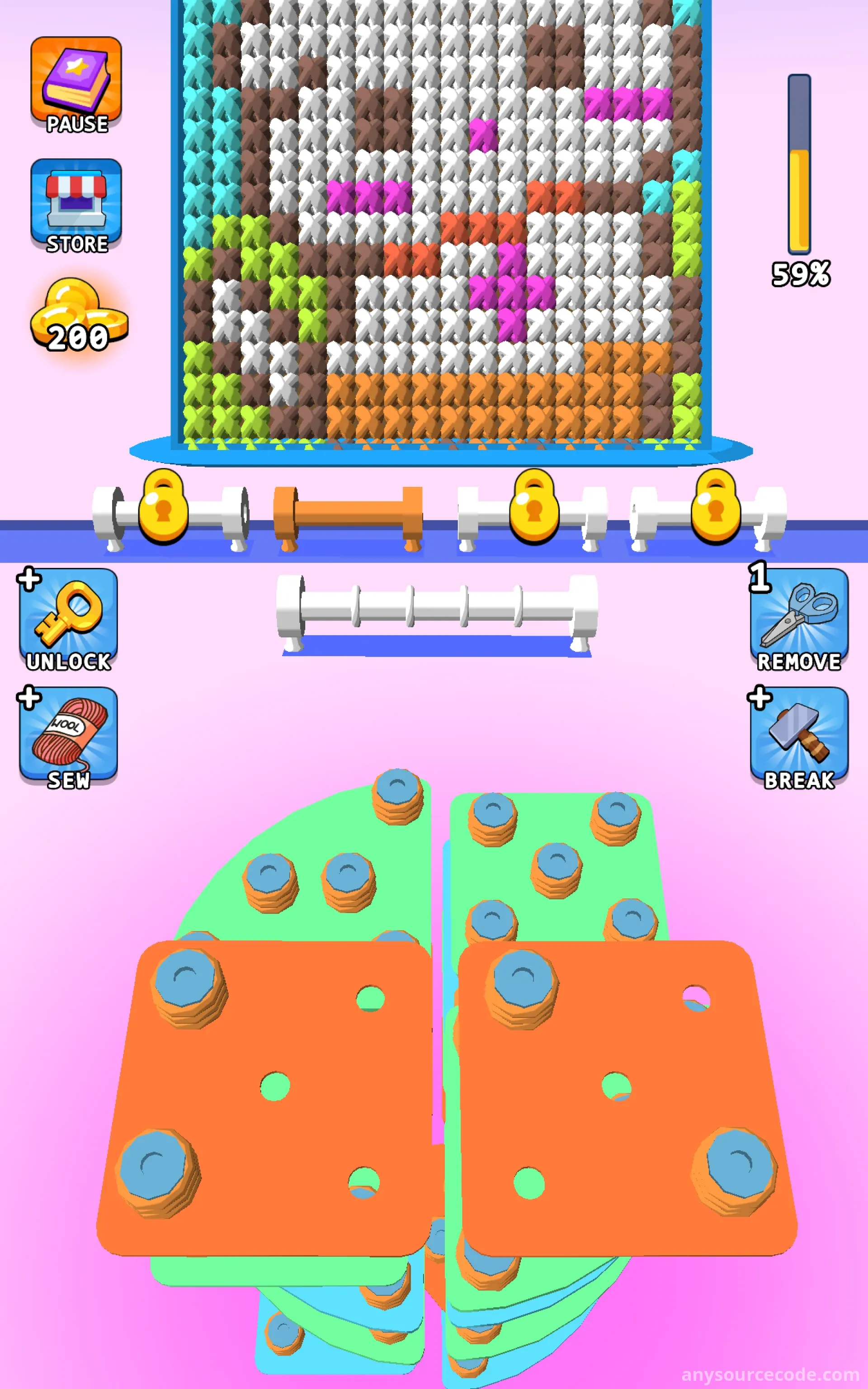Select the Break hammer booster
The width and height of the screenshot is (868, 1389).
[x=798, y=737]
